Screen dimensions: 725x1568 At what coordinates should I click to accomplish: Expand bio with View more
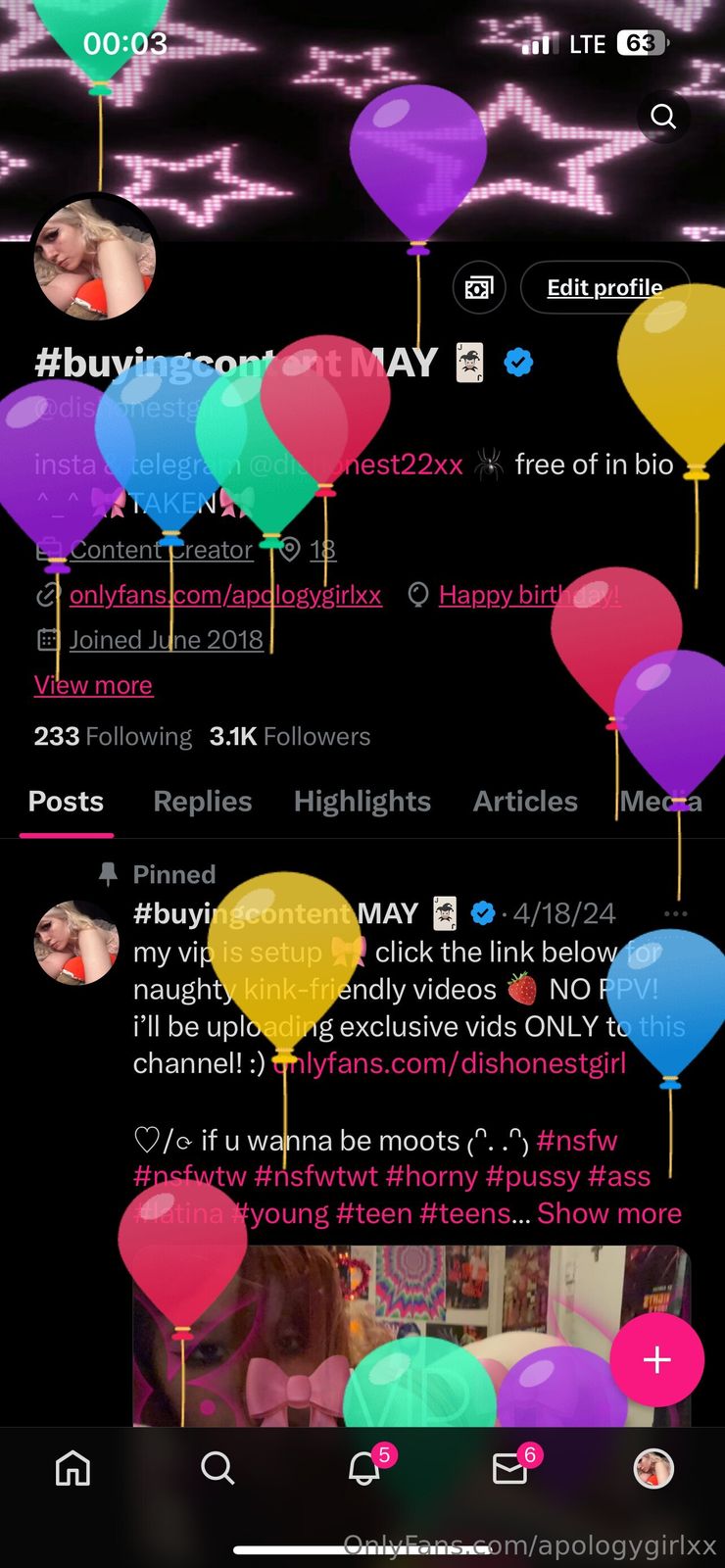[93, 685]
